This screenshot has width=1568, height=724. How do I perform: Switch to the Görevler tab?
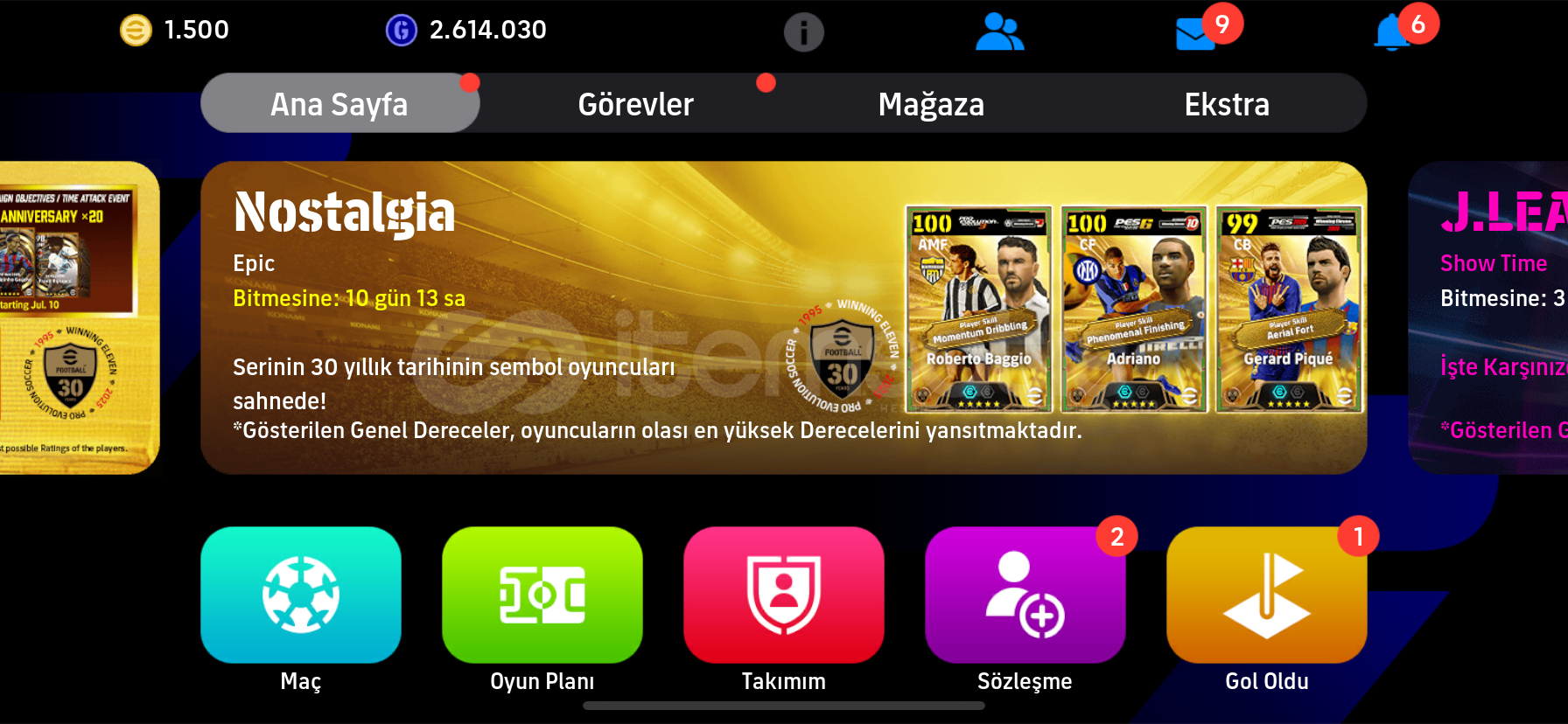pos(635,104)
